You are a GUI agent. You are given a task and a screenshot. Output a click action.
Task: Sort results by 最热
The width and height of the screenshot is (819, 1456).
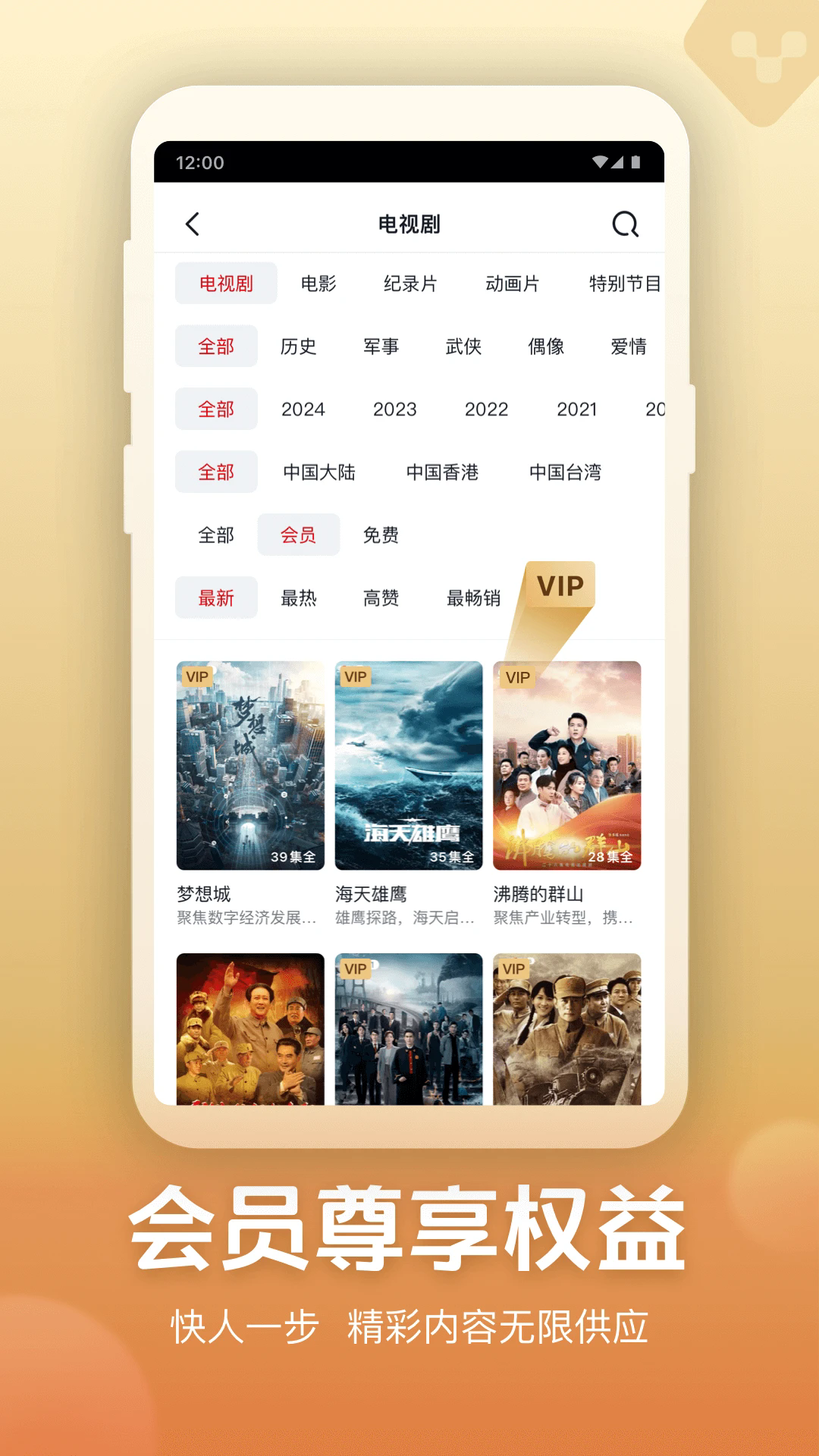point(299,598)
